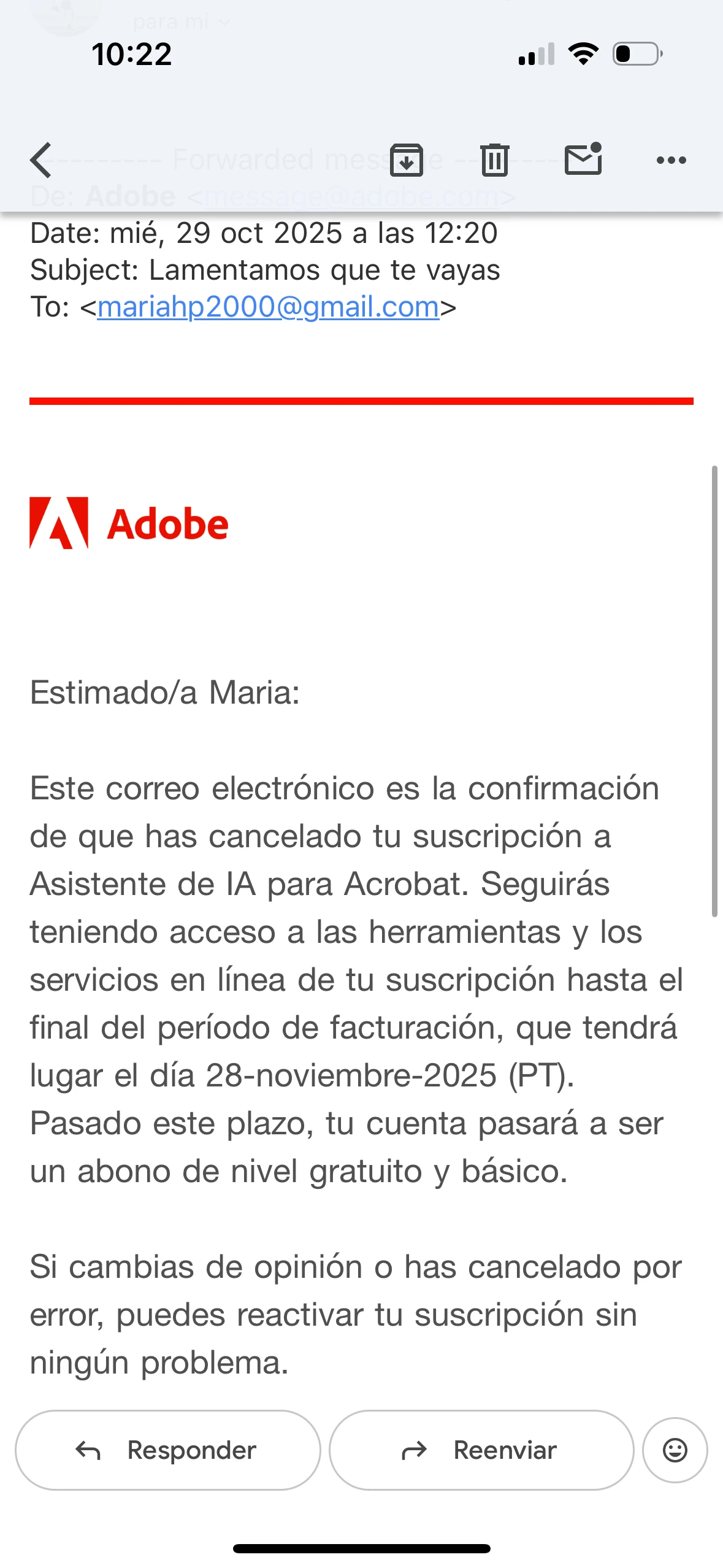This screenshot has width=723, height=1568.
Task: Go back to the inbox
Action: tap(41, 160)
